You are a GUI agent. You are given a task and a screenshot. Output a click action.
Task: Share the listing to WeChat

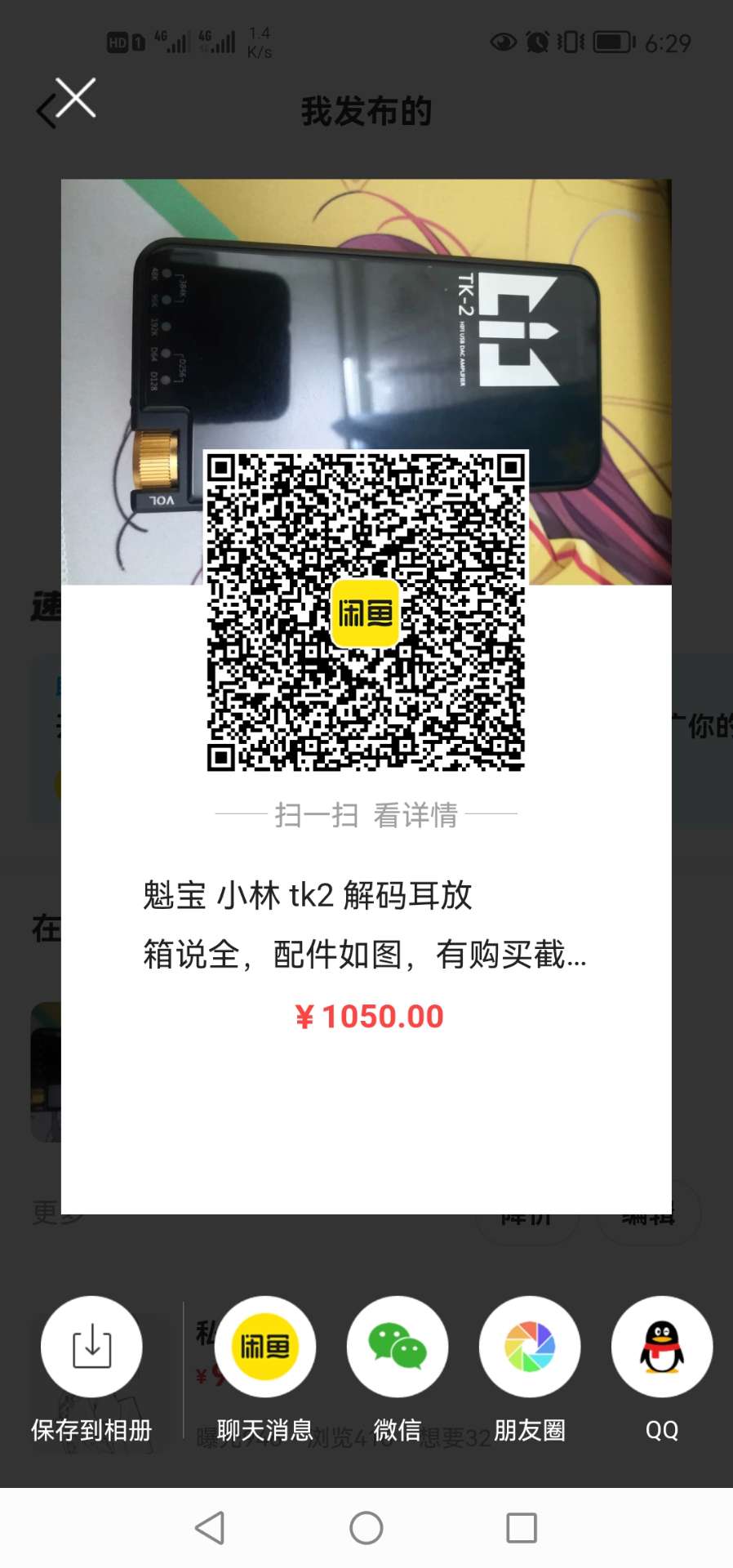[x=398, y=1346]
